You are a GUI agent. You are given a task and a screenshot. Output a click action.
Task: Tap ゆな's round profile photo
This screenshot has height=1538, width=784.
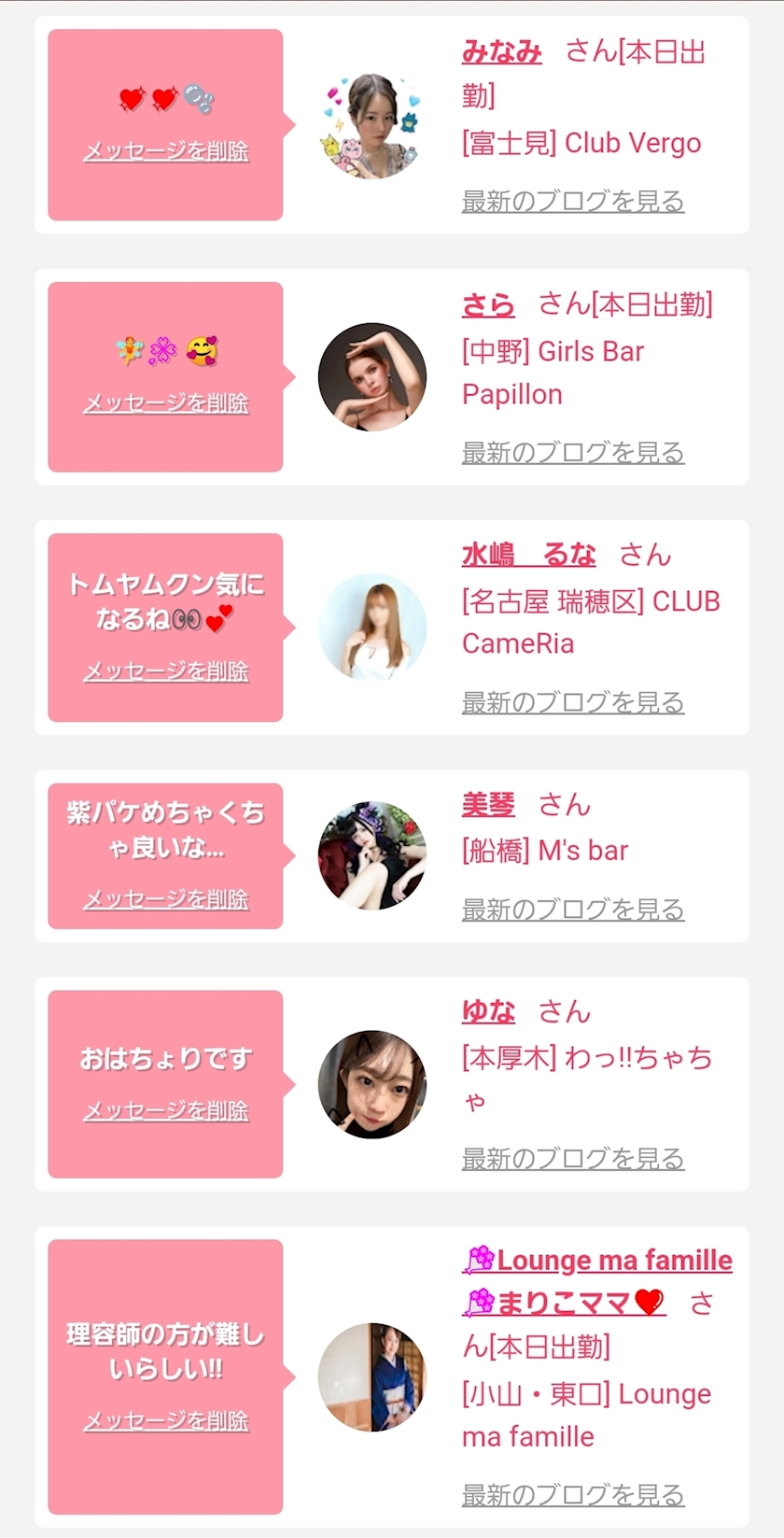click(372, 1084)
